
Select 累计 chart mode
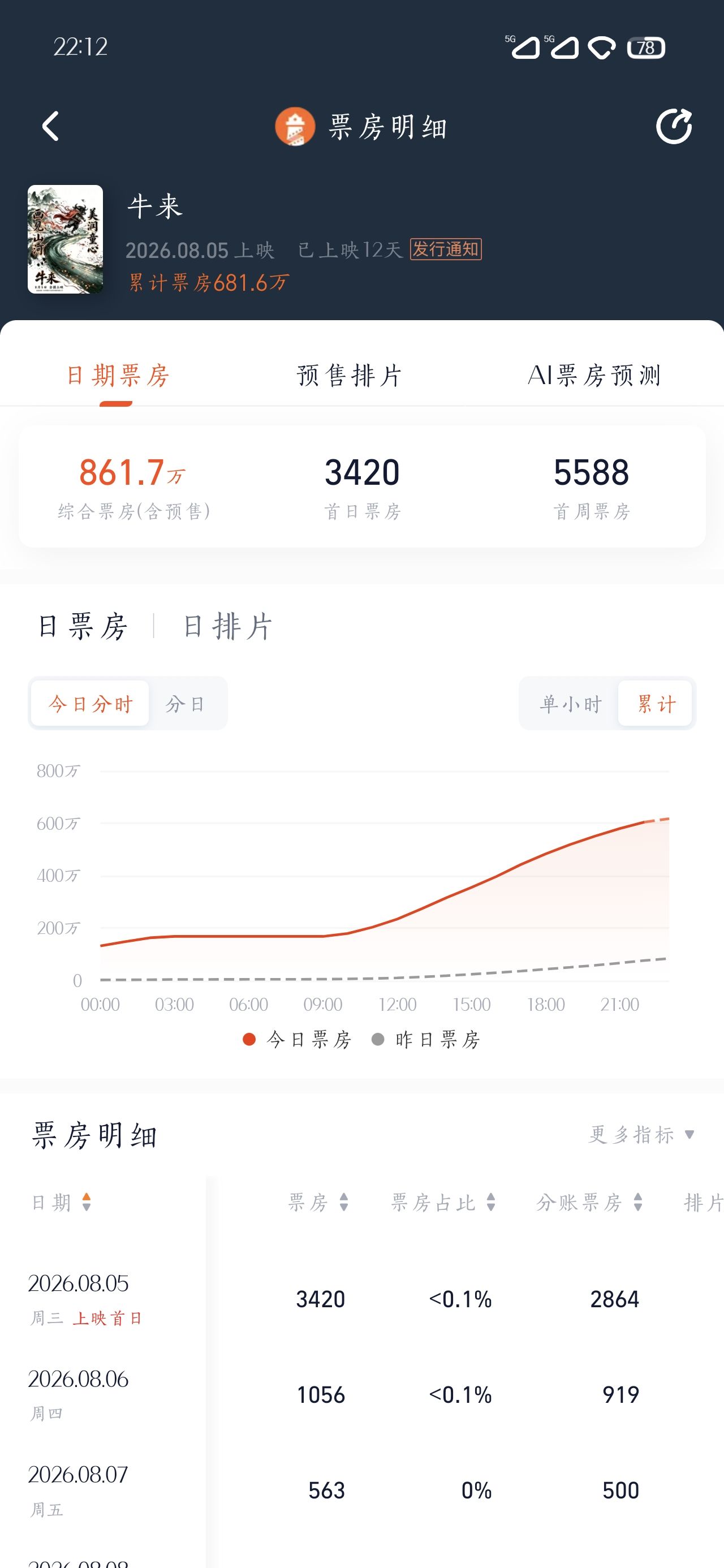[655, 704]
